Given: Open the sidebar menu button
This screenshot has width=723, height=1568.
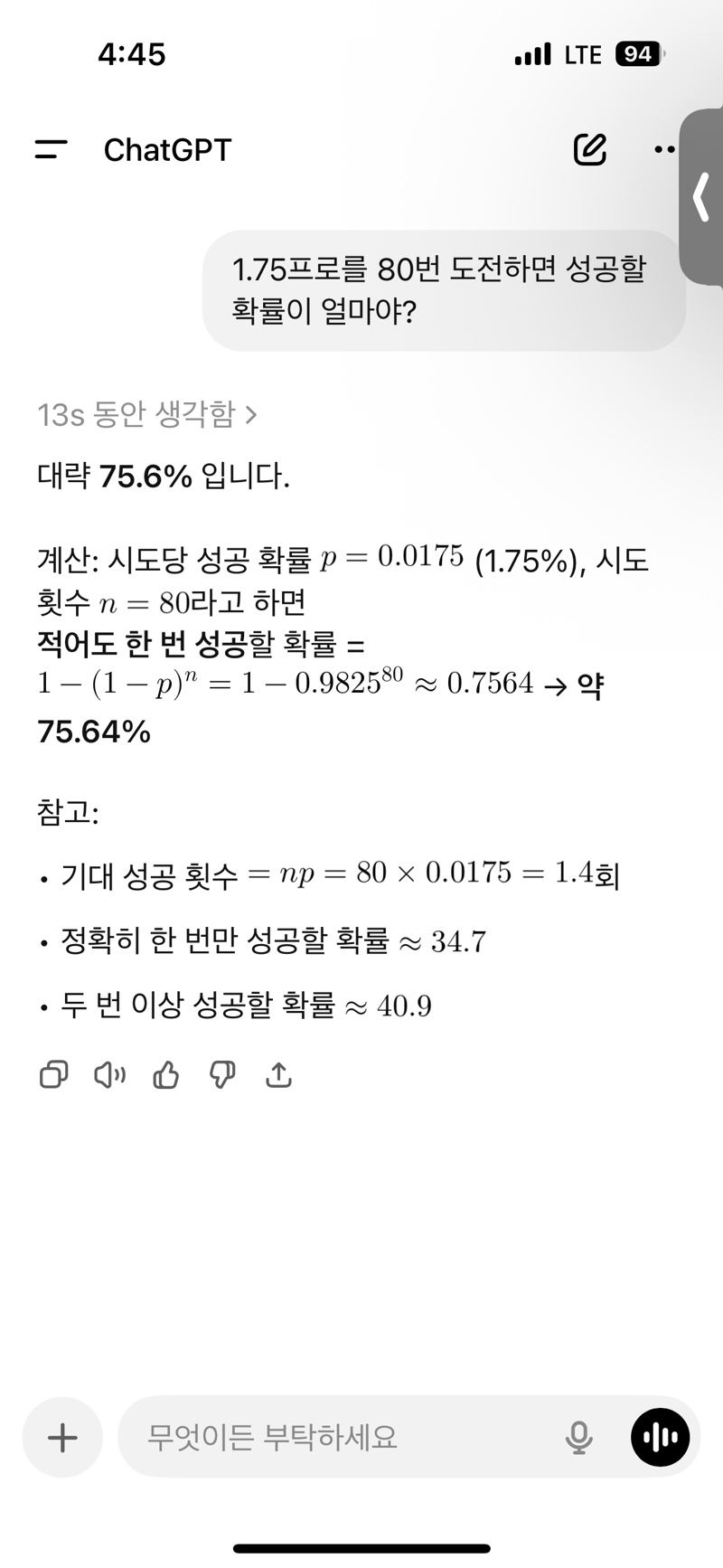Looking at the screenshot, I should click(x=51, y=150).
